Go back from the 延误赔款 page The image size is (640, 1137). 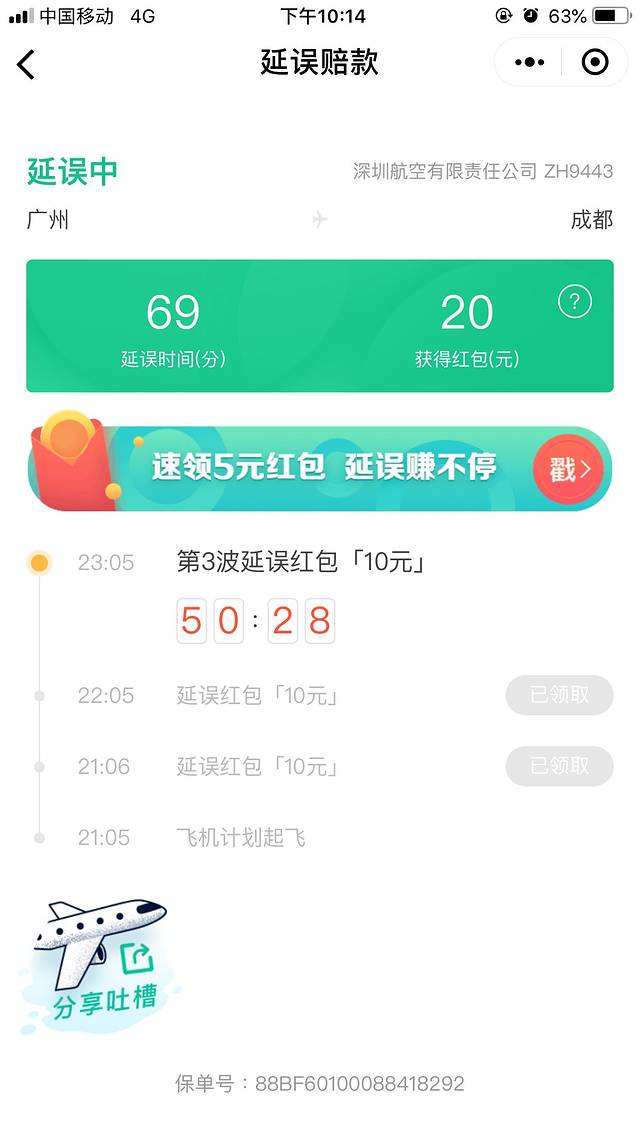pos(27,64)
